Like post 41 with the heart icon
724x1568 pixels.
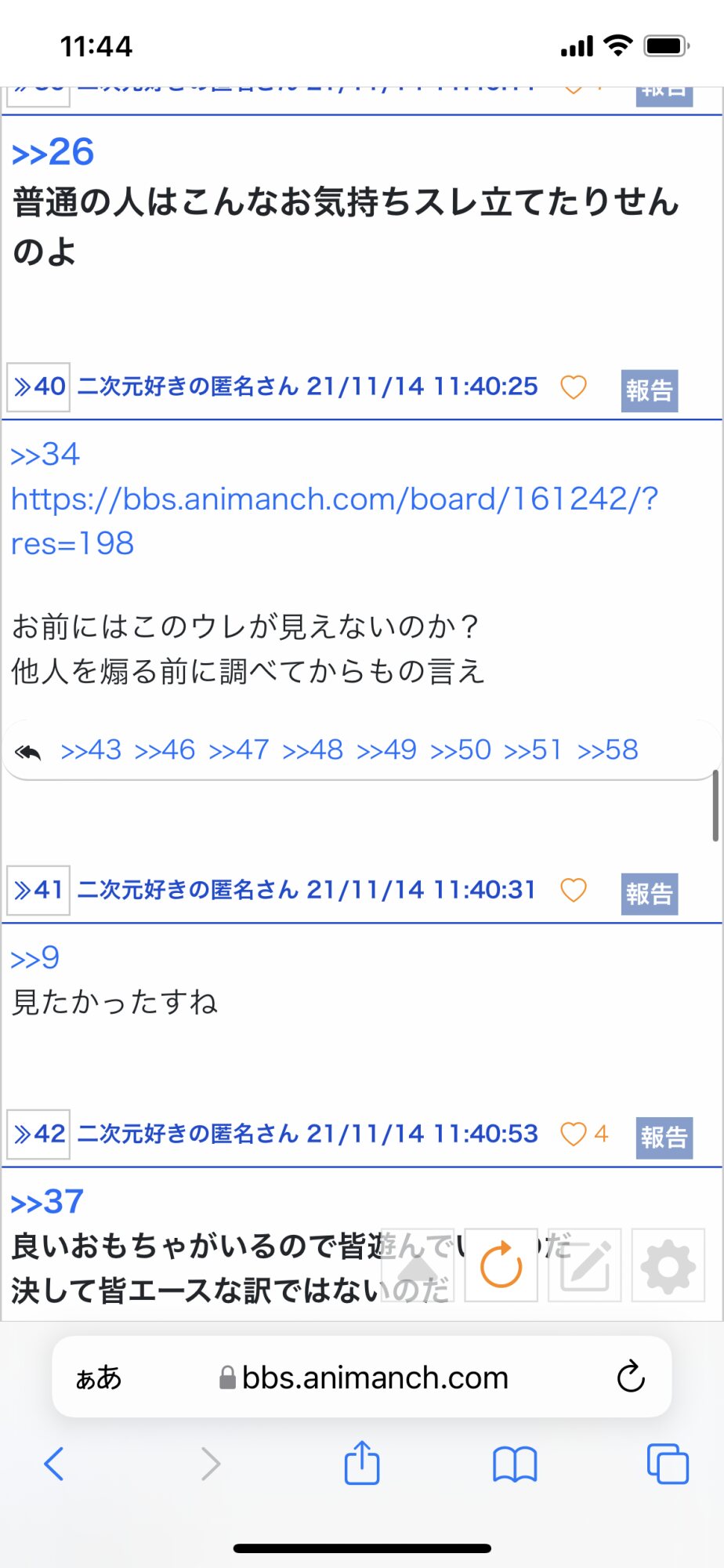pos(574,890)
